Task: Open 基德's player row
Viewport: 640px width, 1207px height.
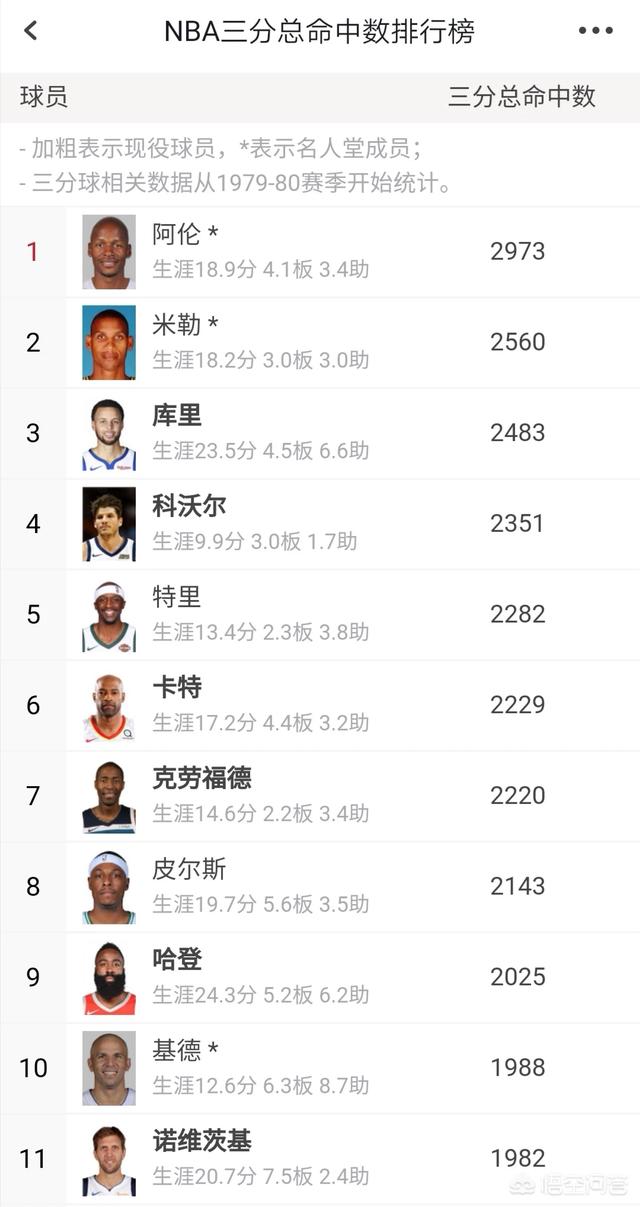Action: pos(320,1069)
